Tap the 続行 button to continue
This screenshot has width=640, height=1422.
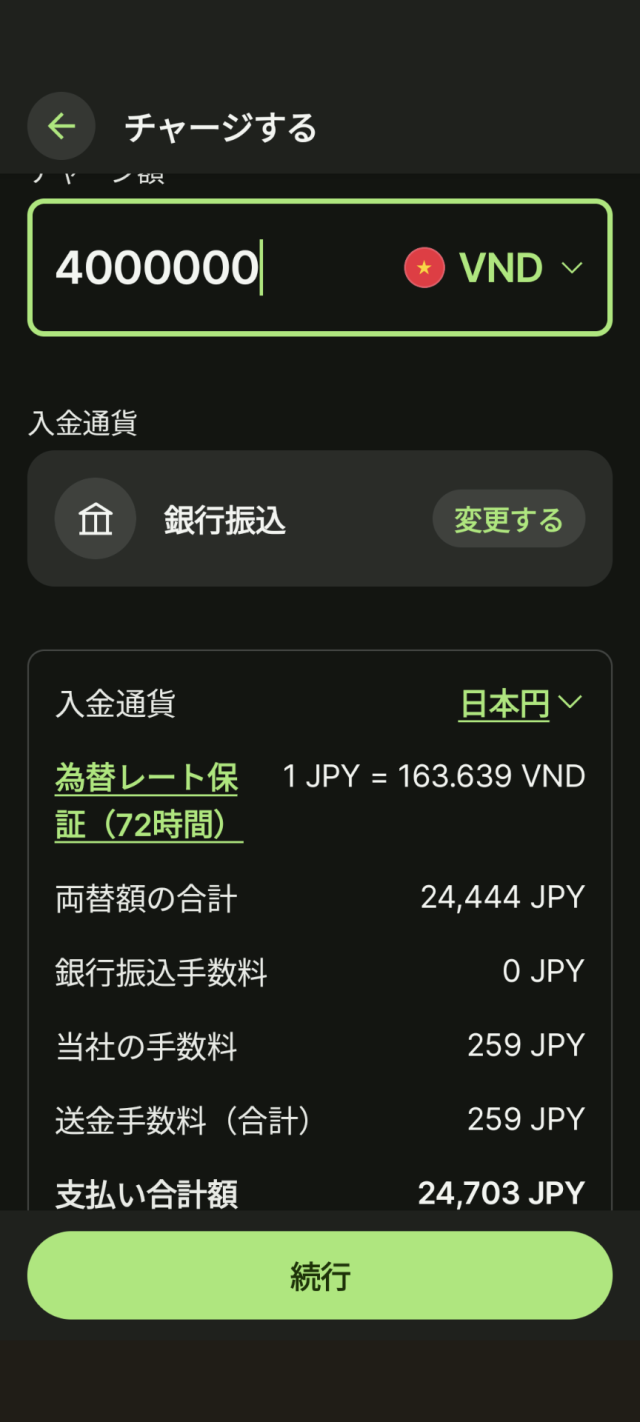320,1275
